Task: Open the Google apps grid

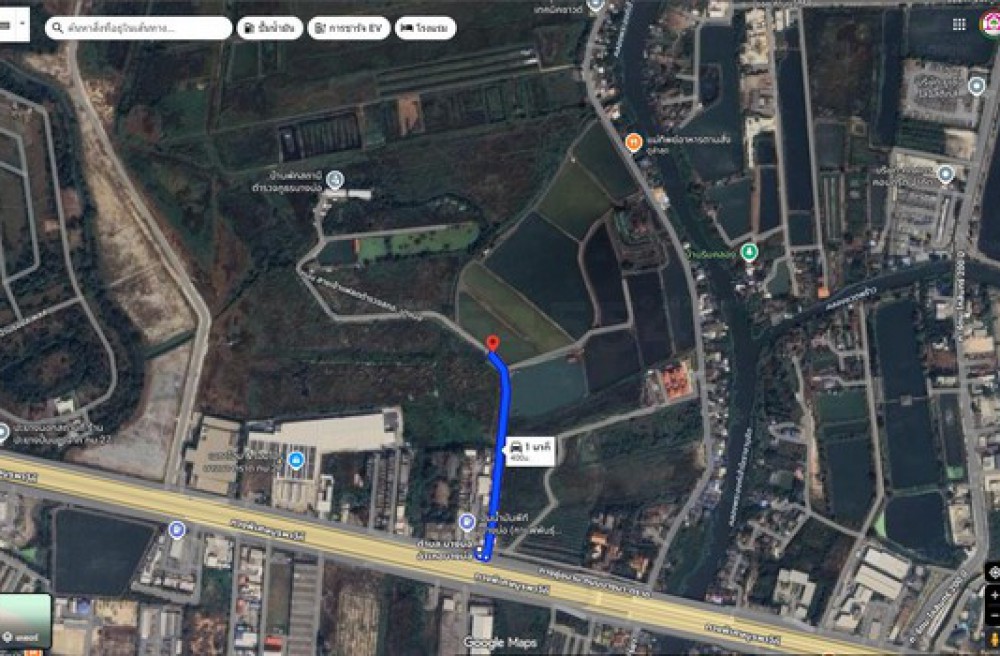Action: click(959, 24)
